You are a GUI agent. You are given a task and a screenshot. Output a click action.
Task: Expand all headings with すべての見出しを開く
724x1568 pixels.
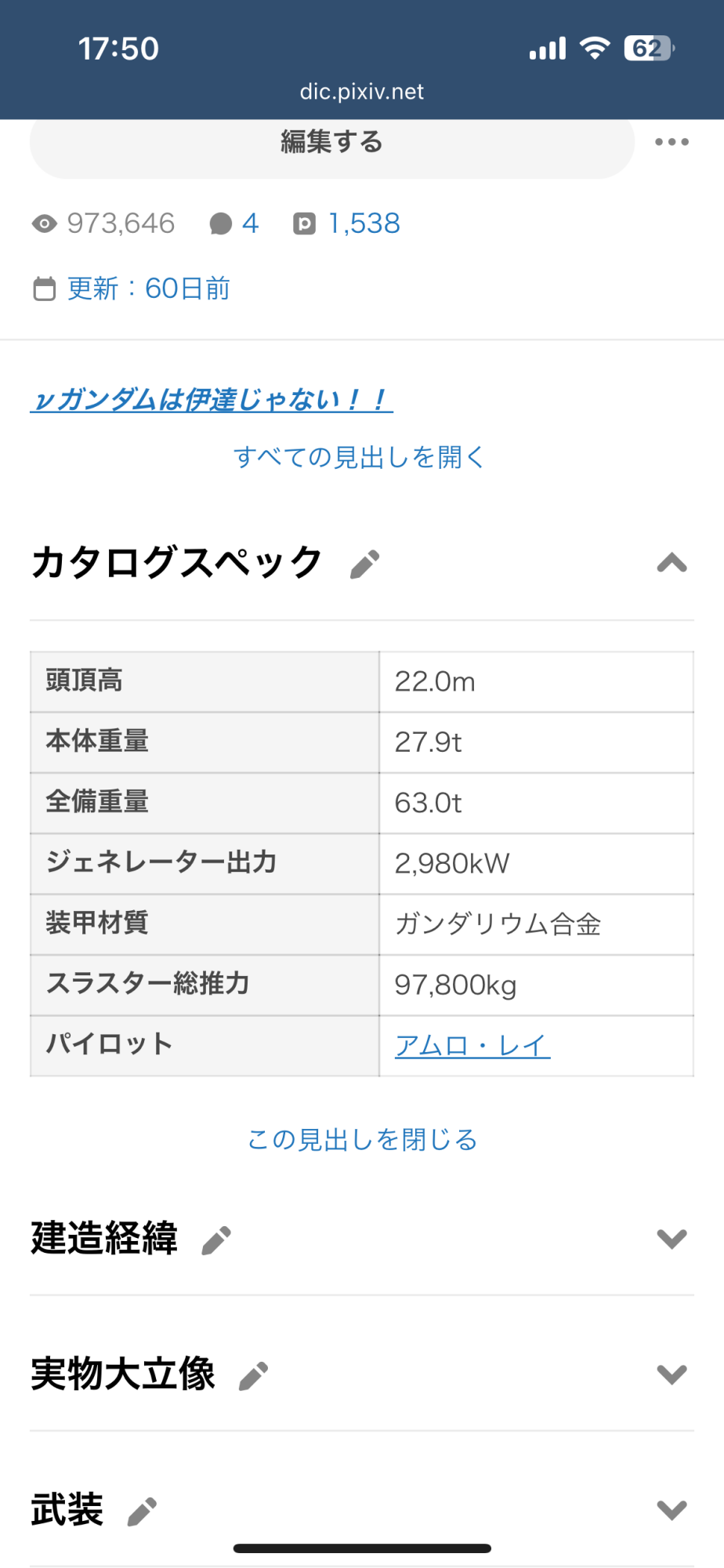360,457
